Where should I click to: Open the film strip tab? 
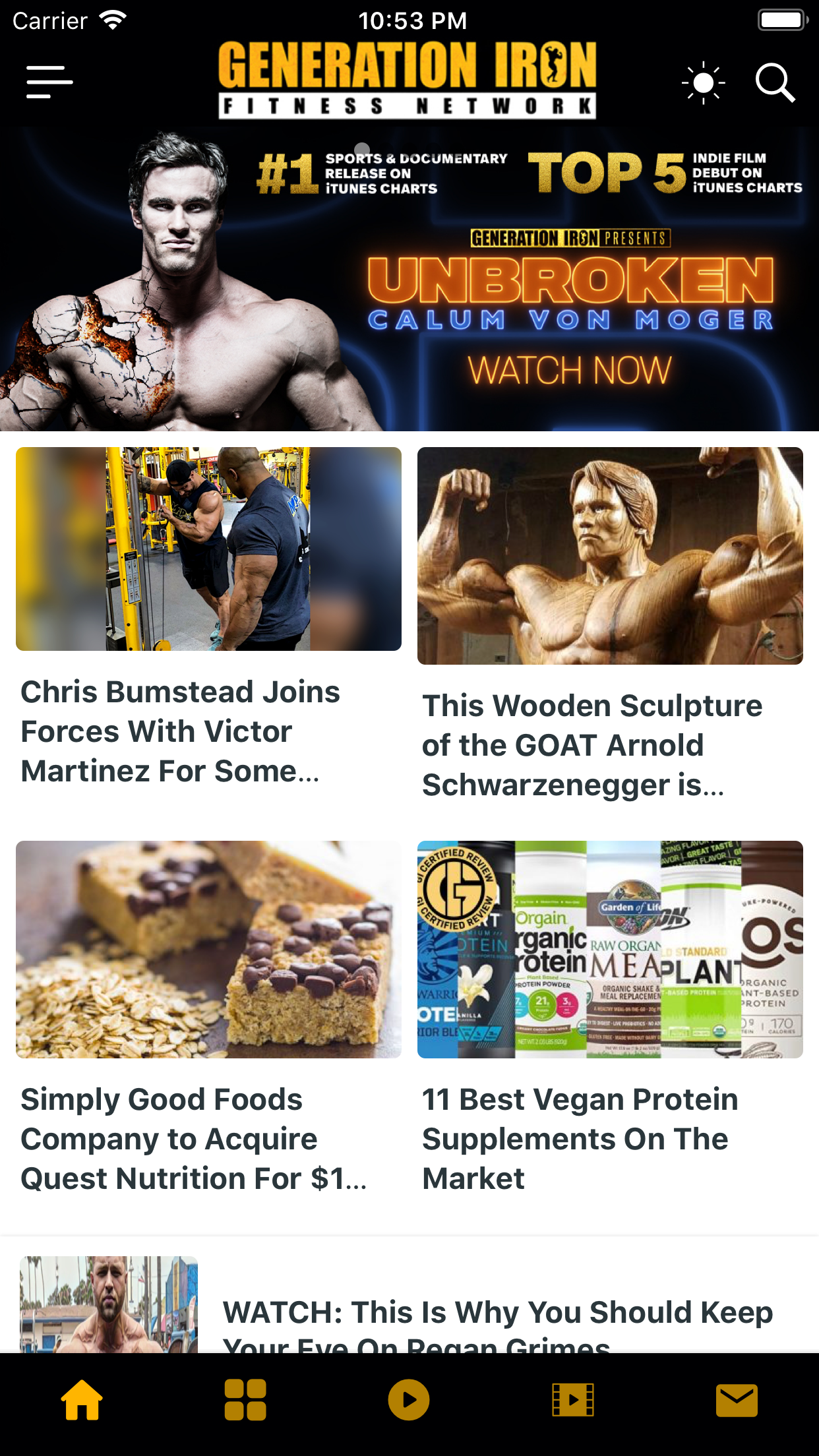pyautogui.click(x=572, y=1399)
